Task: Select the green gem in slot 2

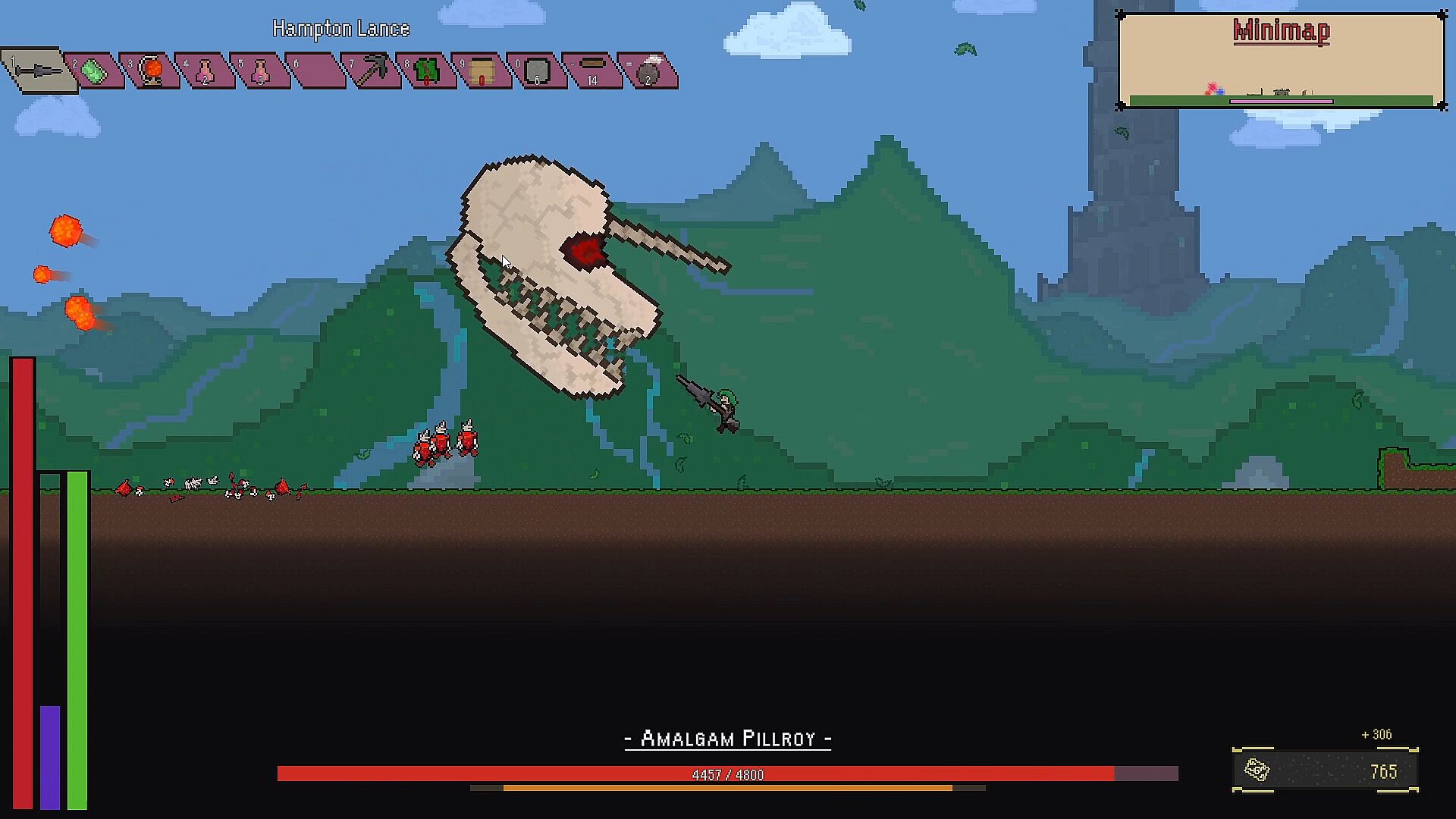Action: coord(94,71)
